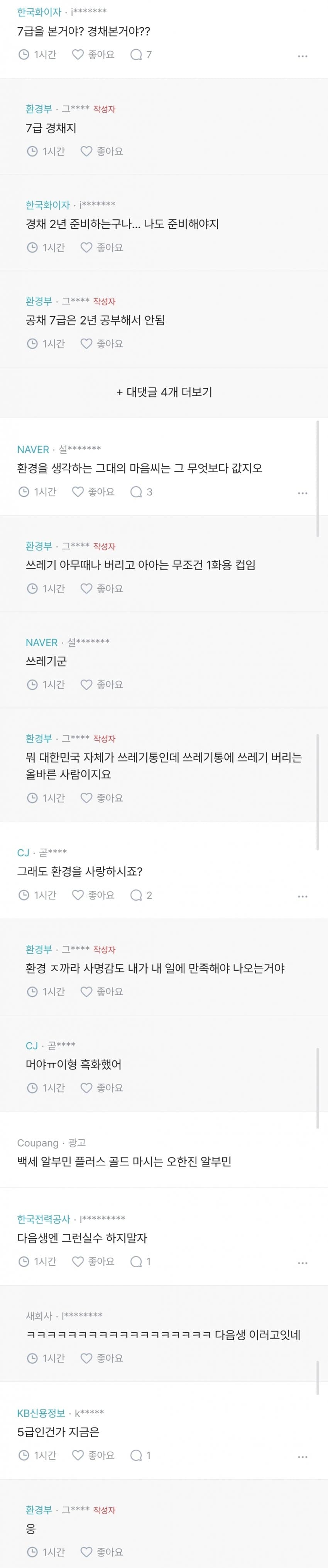This screenshot has width=328, height=1568.
Task: Like the reply '7급 경채지'
Action: [102, 151]
